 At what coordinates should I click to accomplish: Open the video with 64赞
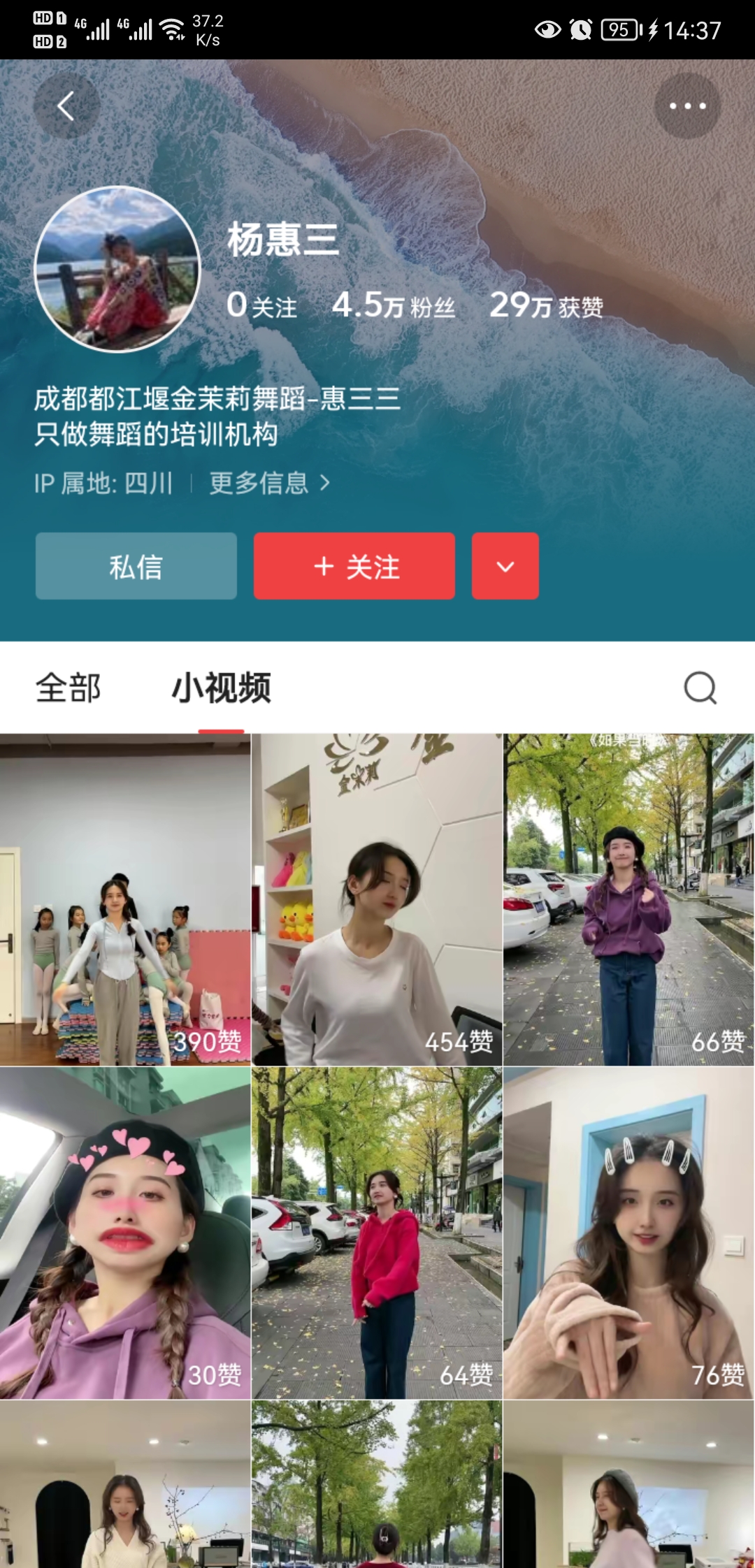click(377, 1233)
